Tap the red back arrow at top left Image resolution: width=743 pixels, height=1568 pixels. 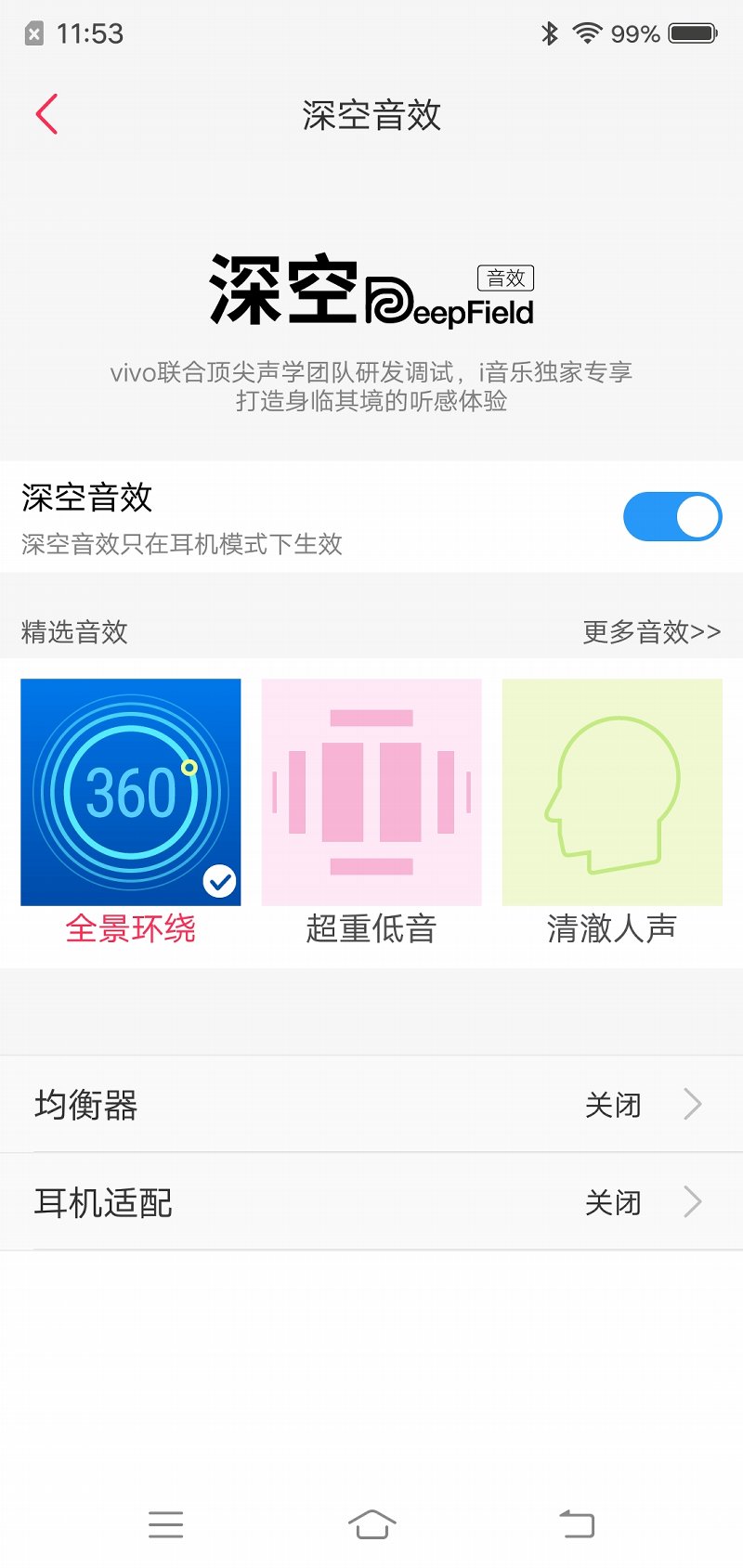click(46, 114)
